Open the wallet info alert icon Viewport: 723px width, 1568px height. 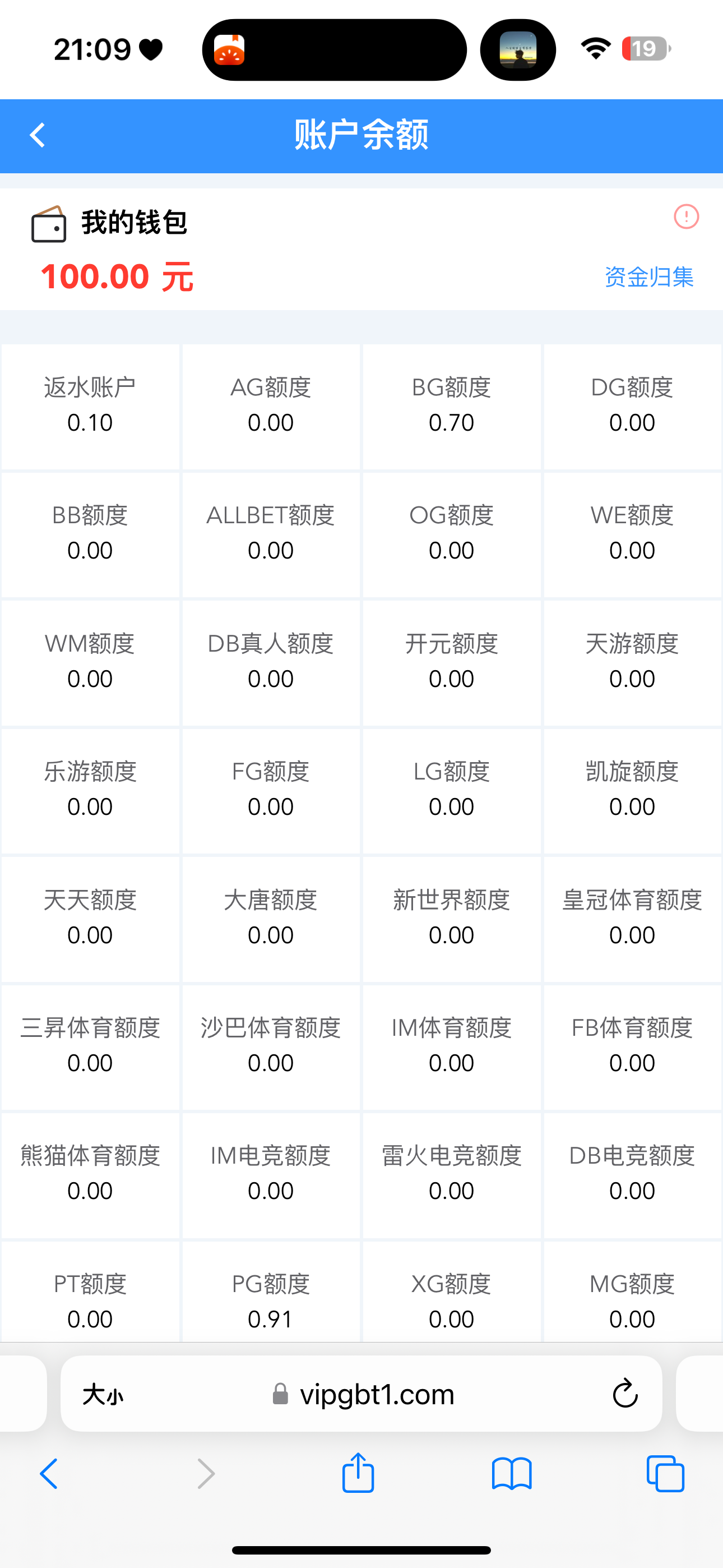pyautogui.click(x=686, y=216)
